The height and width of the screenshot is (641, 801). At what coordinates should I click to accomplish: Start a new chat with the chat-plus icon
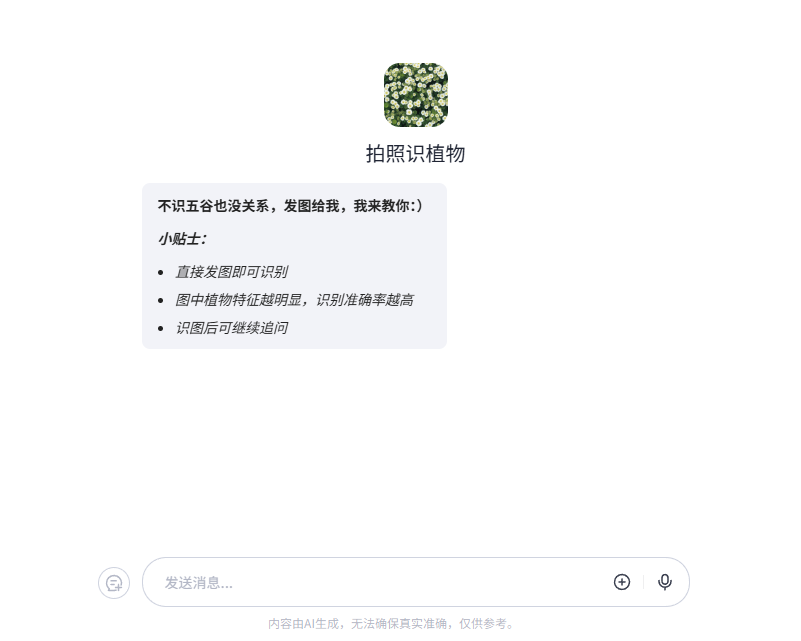point(114,583)
